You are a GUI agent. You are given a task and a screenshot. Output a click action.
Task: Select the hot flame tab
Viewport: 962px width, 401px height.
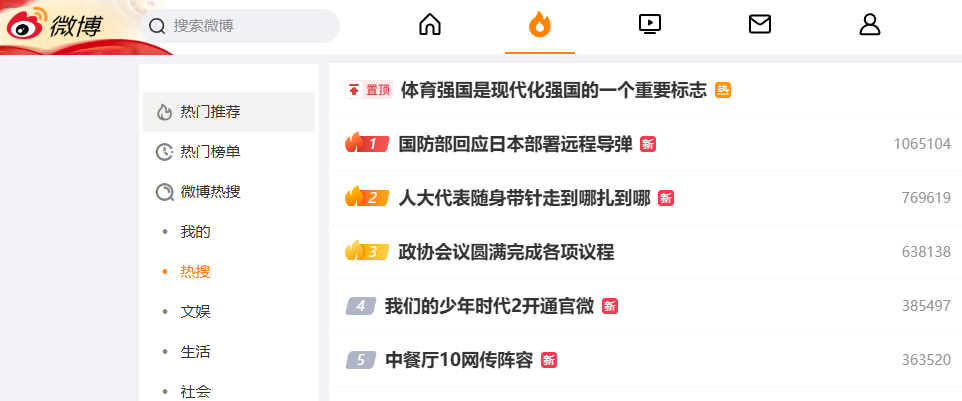click(x=540, y=24)
